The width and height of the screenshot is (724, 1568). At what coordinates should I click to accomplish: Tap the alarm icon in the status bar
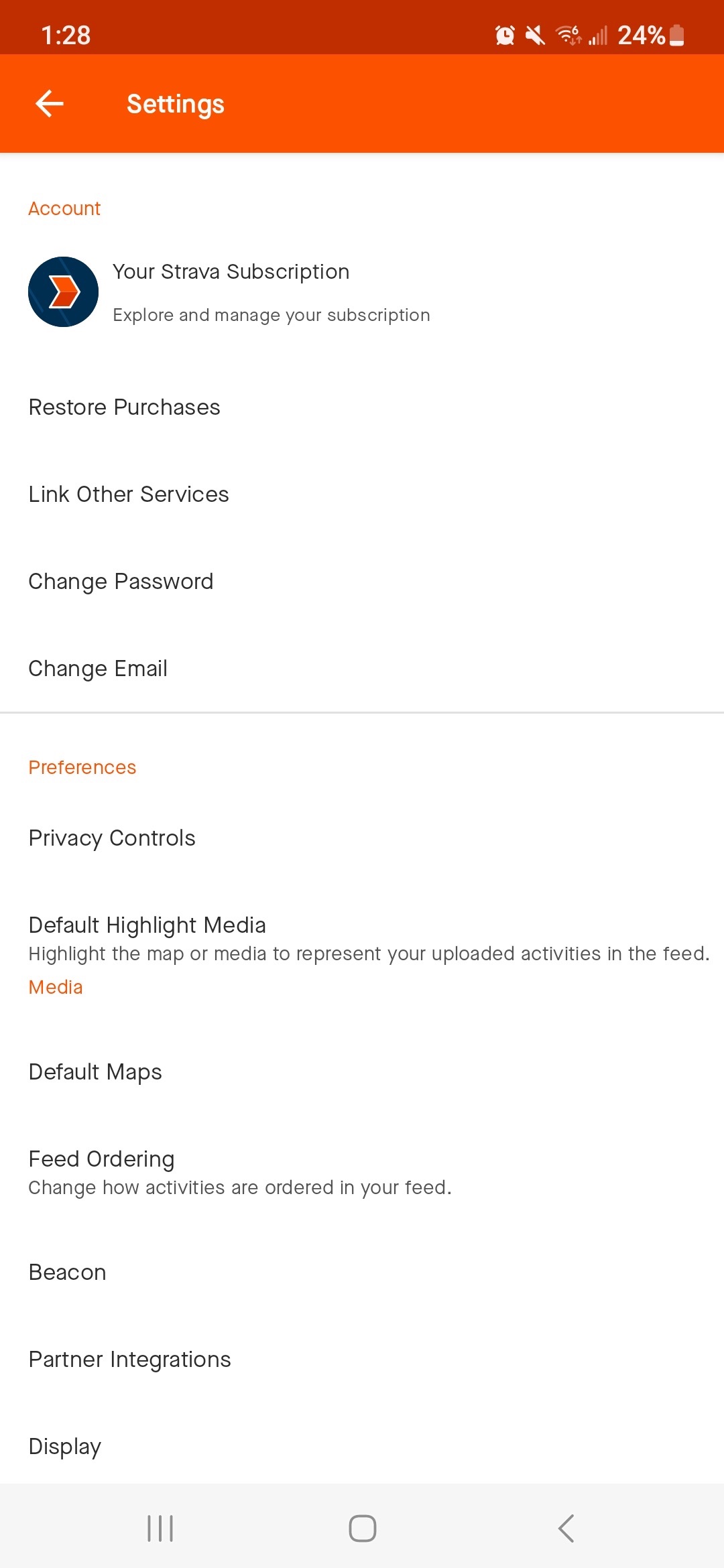504,35
